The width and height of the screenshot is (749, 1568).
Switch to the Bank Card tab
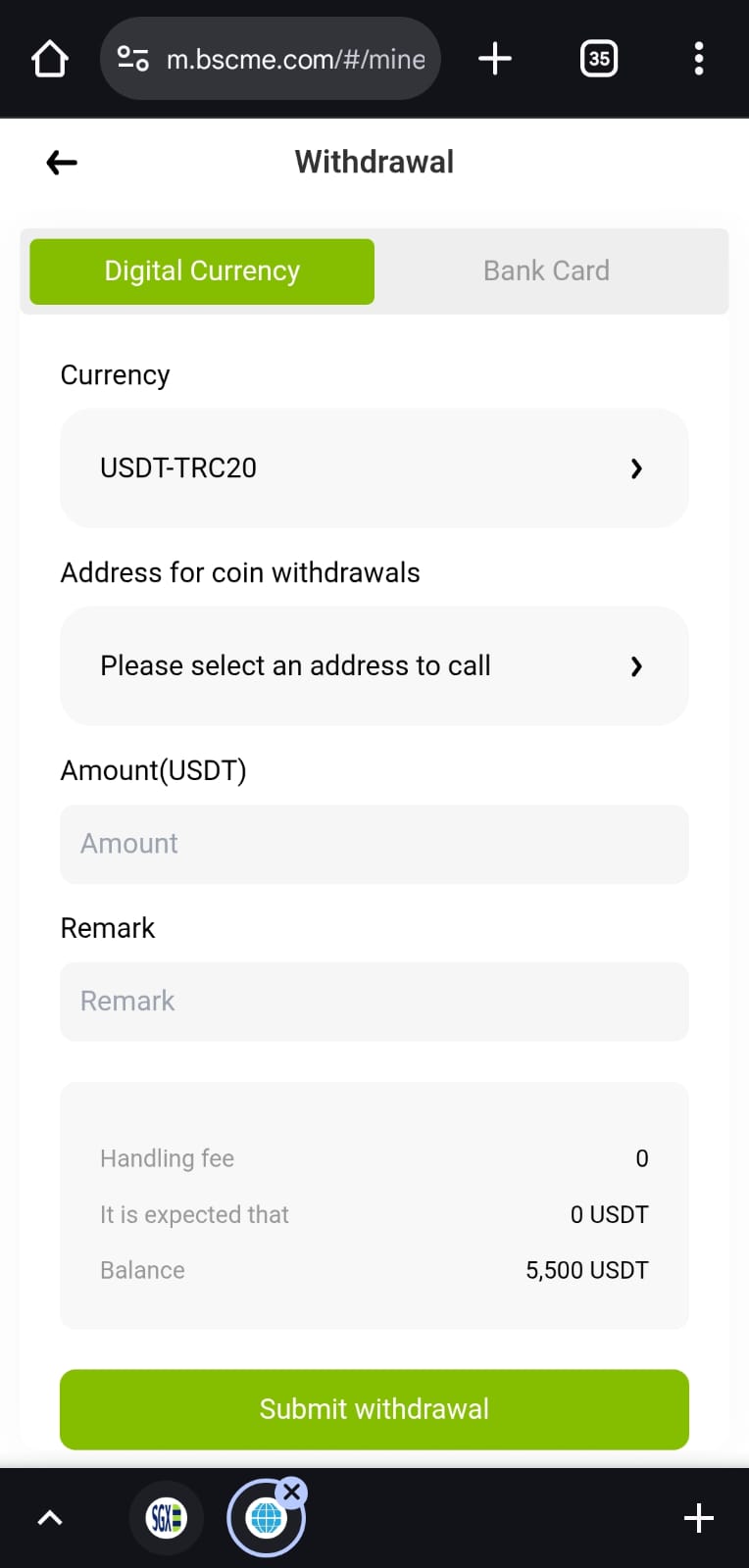coord(546,270)
